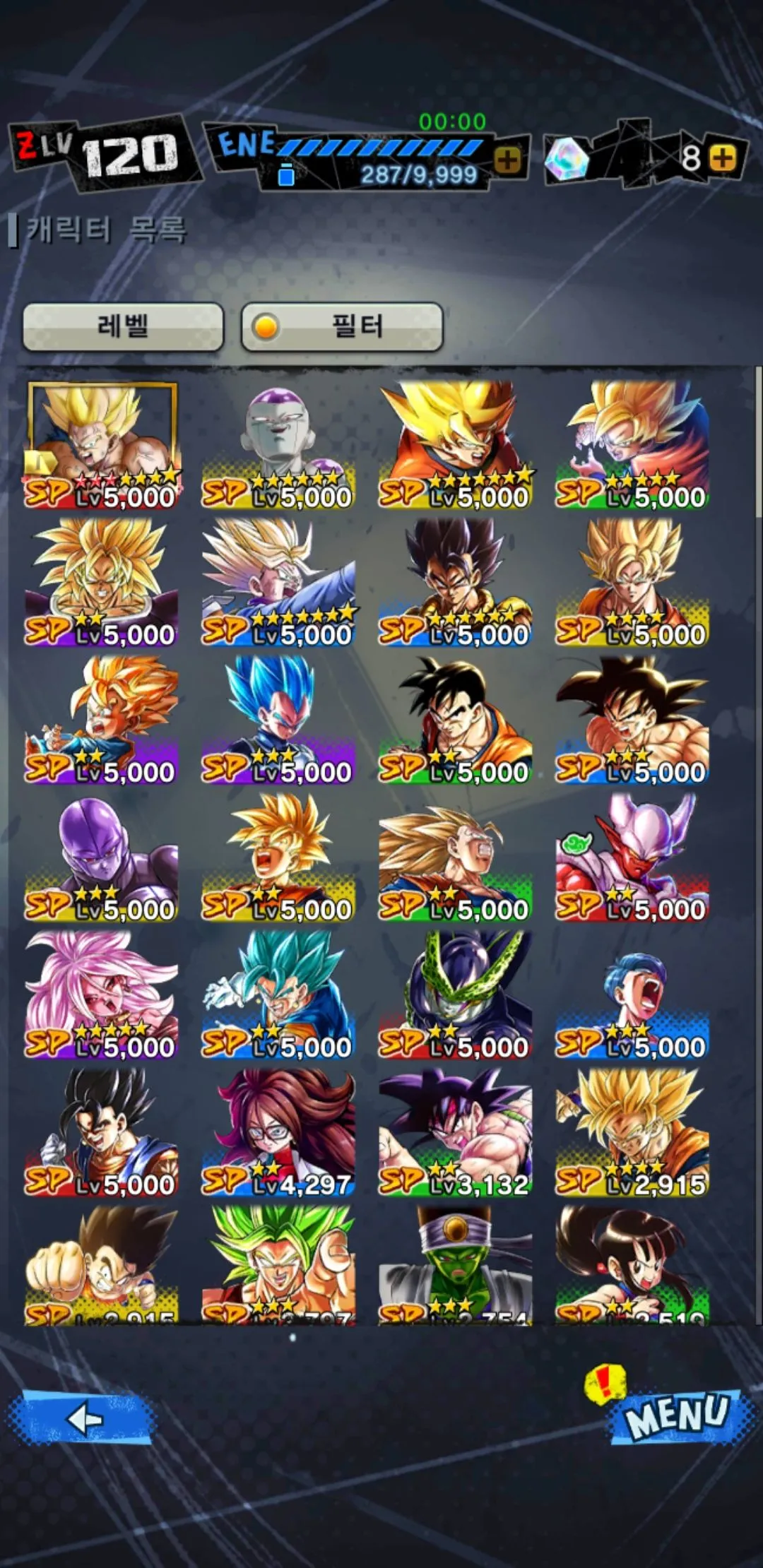Image resolution: width=763 pixels, height=1568 pixels.
Task: Tap the 레벨 sort button
Action: 123,326
